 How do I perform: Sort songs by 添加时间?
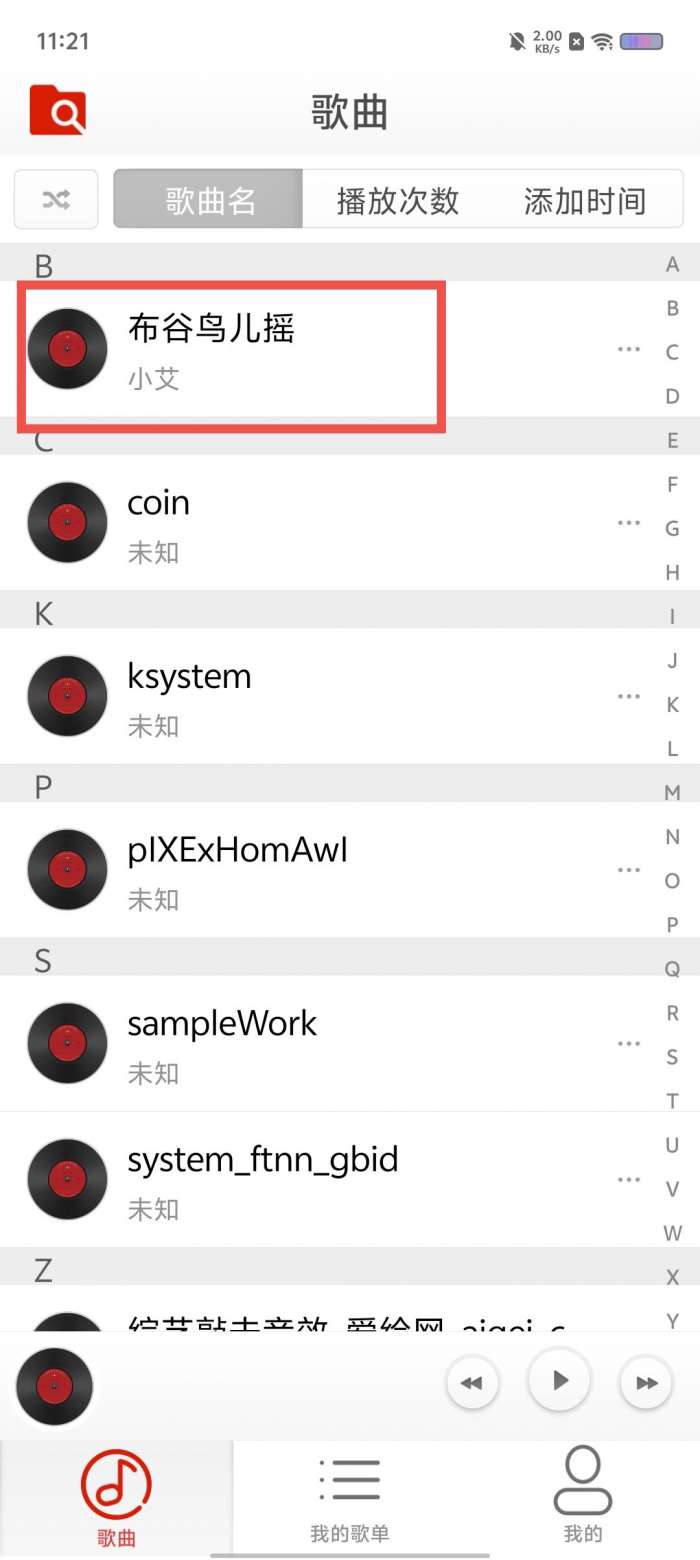pos(584,200)
